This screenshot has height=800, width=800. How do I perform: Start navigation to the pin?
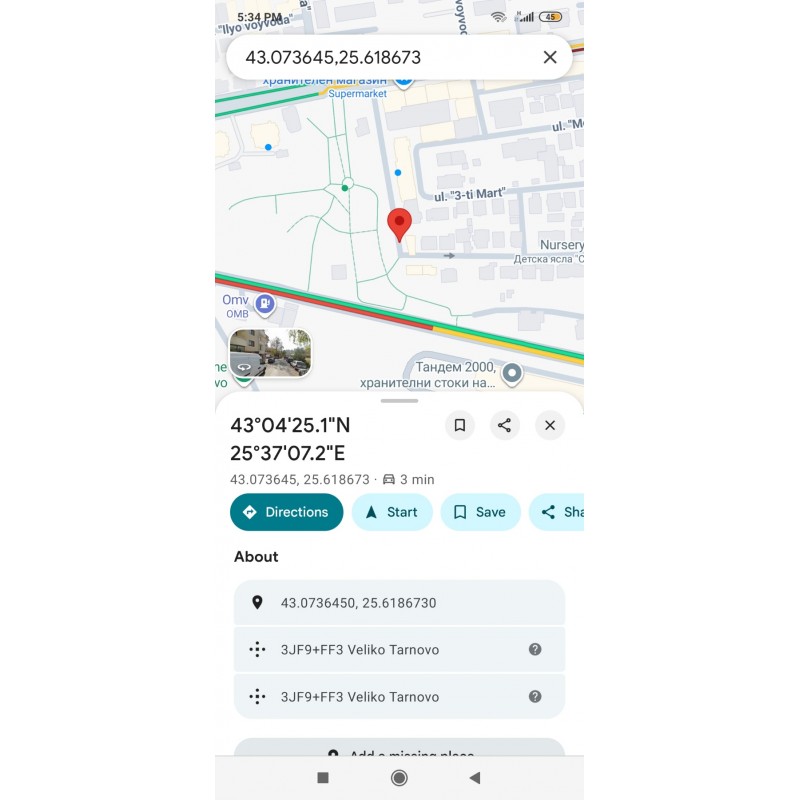391,512
